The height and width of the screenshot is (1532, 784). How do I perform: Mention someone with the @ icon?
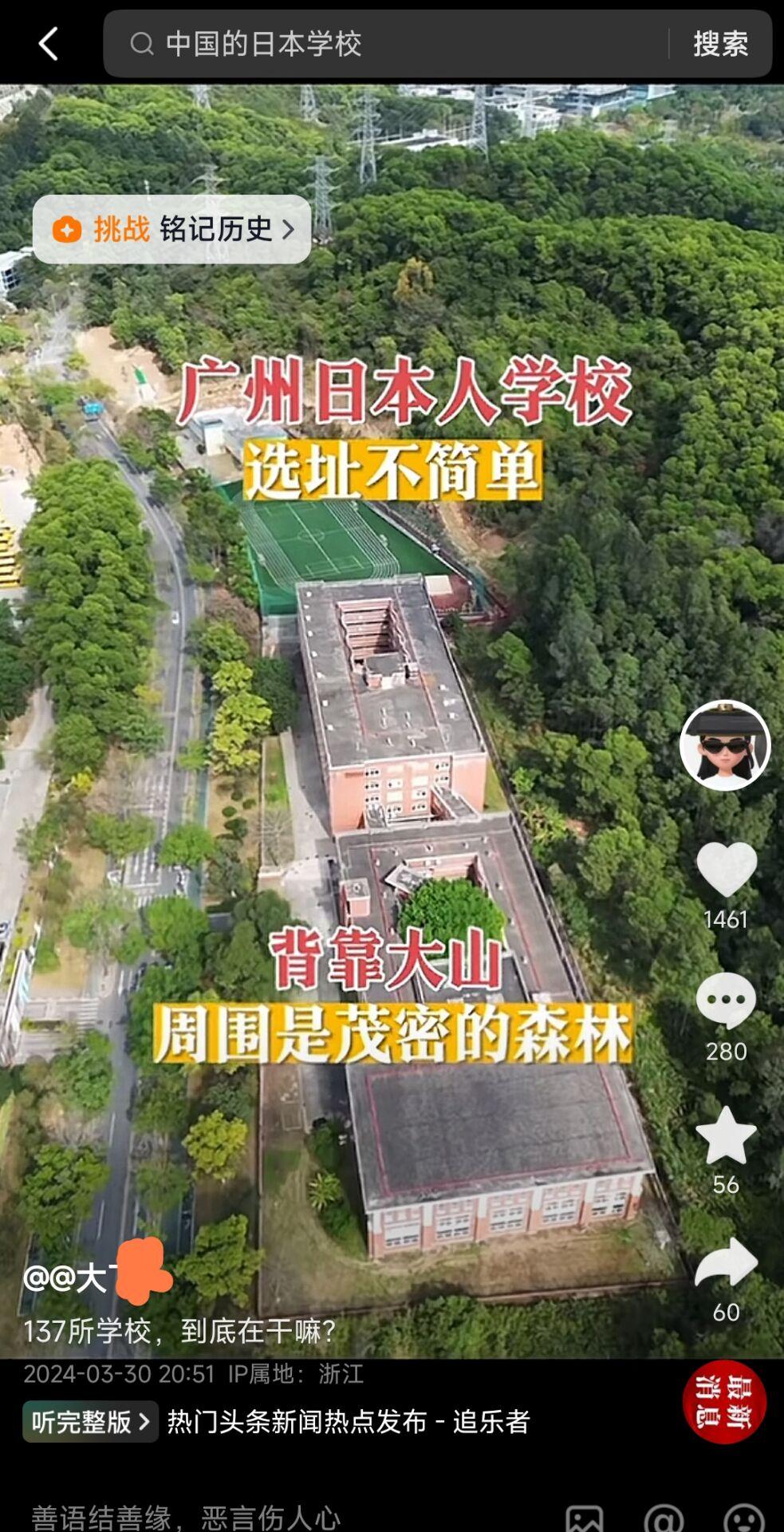664,1518
